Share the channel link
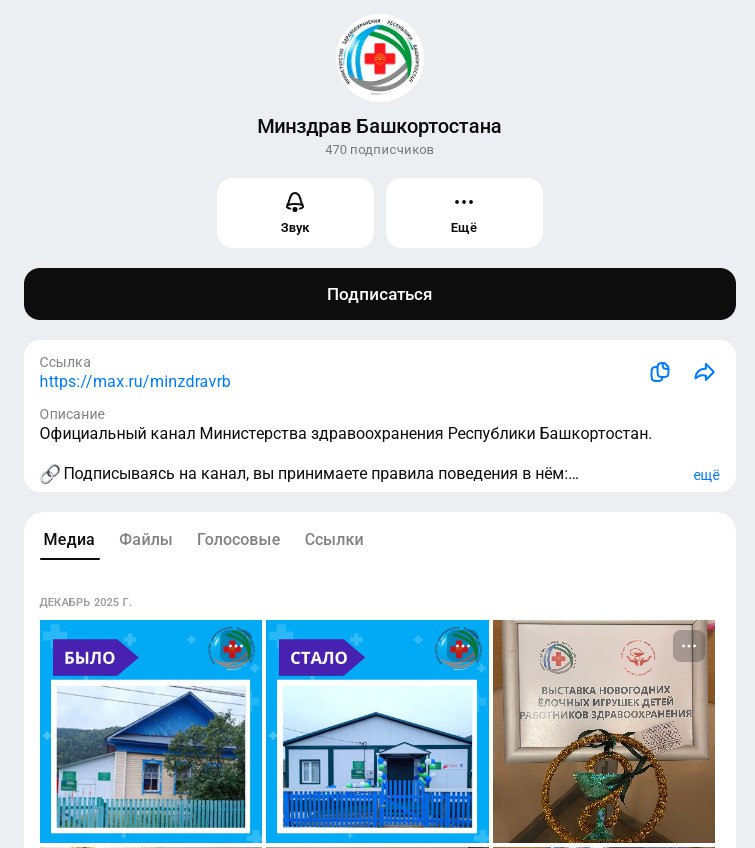The height and width of the screenshot is (848, 755). click(705, 372)
